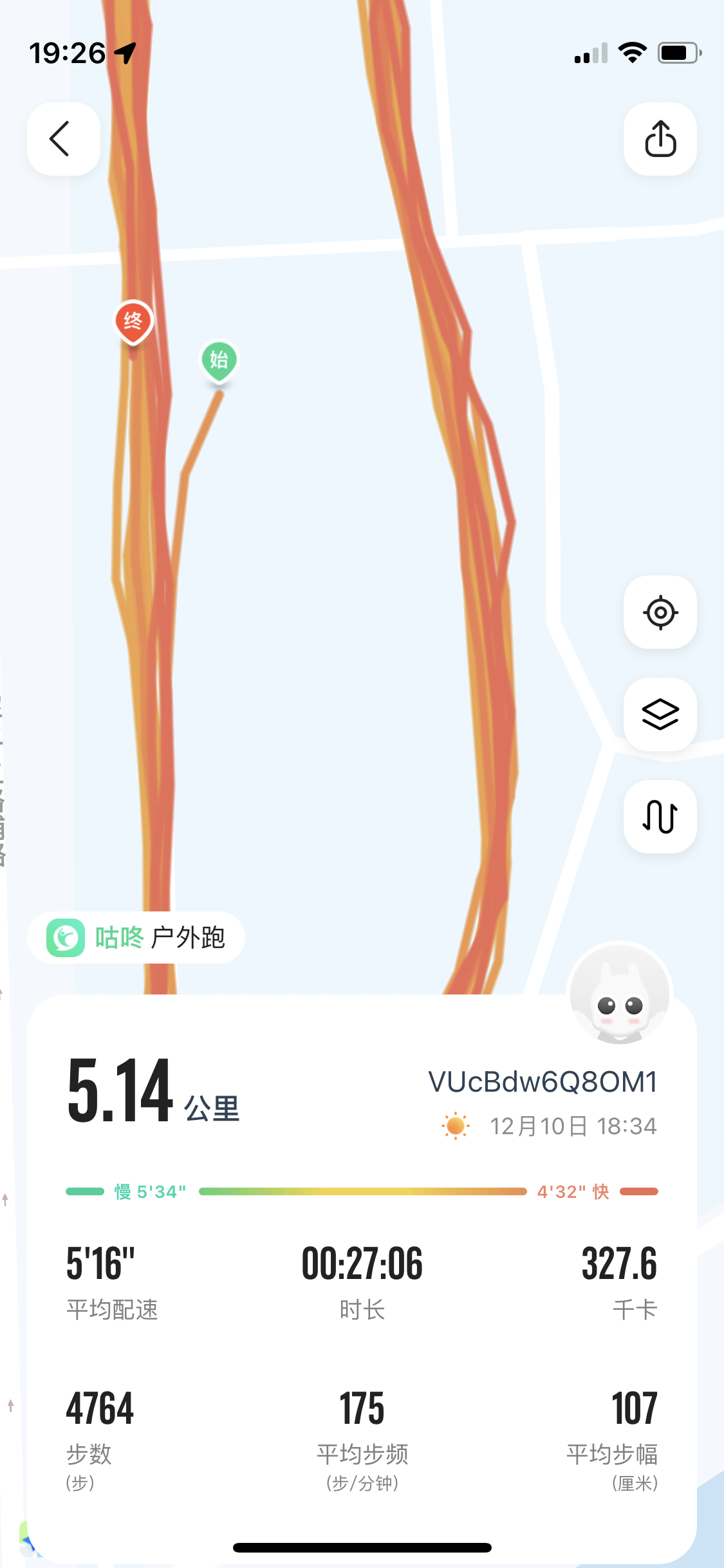Image resolution: width=724 pixels, height=1568 pixels.
Task: Tap the green start marker on map
Action: click(x=219, y=360)
